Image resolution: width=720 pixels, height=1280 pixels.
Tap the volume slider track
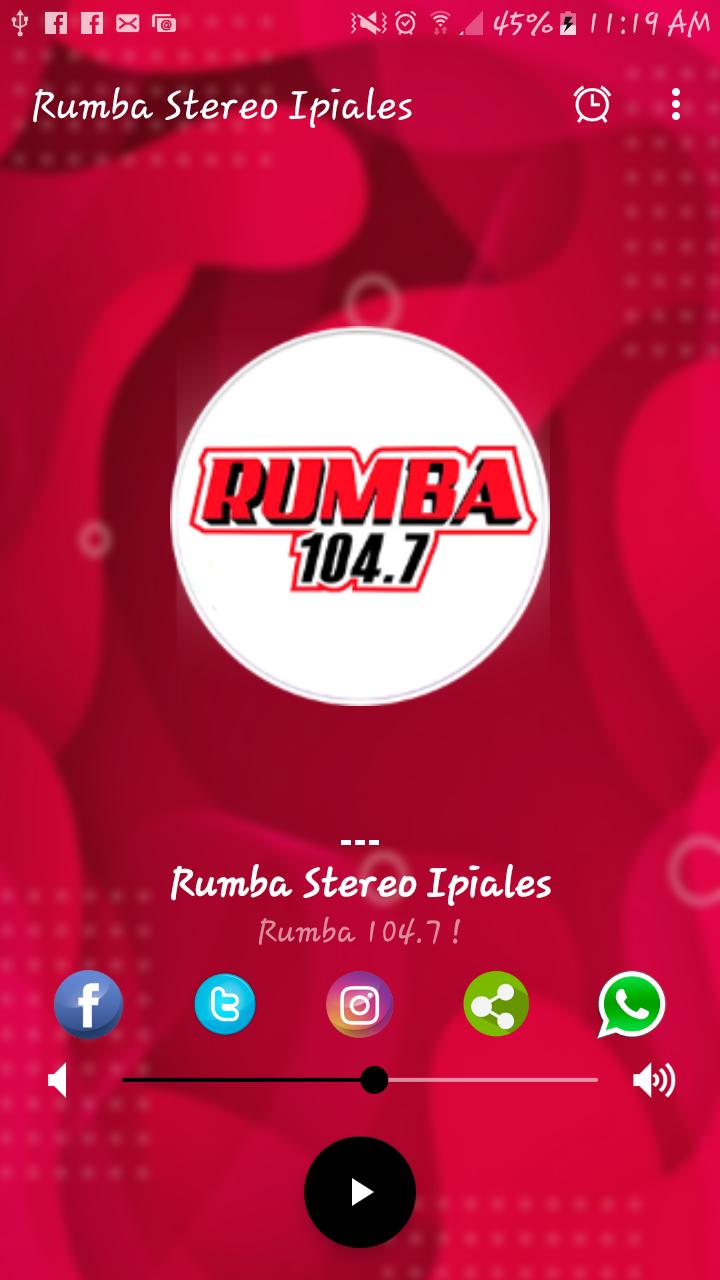point(360,1080)
